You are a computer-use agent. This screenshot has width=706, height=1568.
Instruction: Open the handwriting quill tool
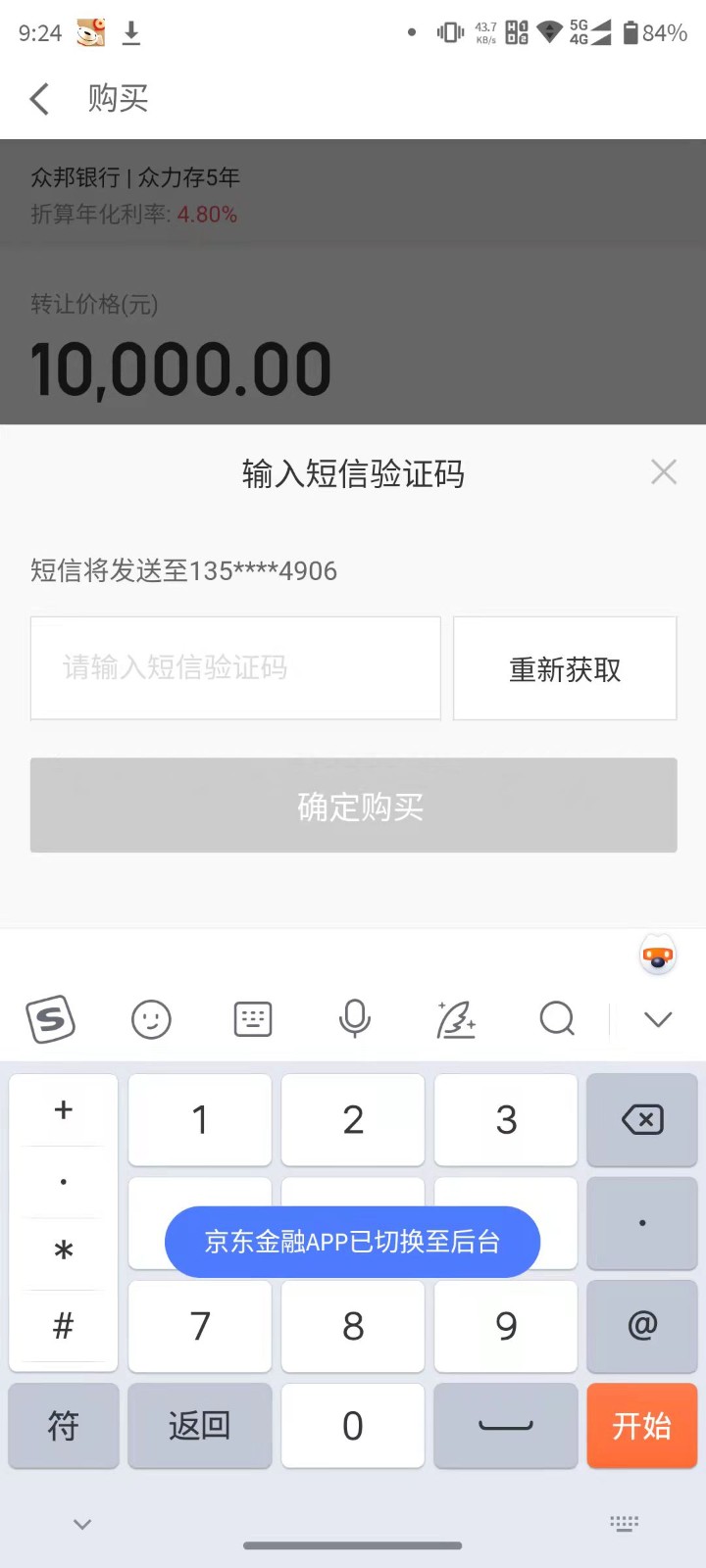pos(456,1019)
